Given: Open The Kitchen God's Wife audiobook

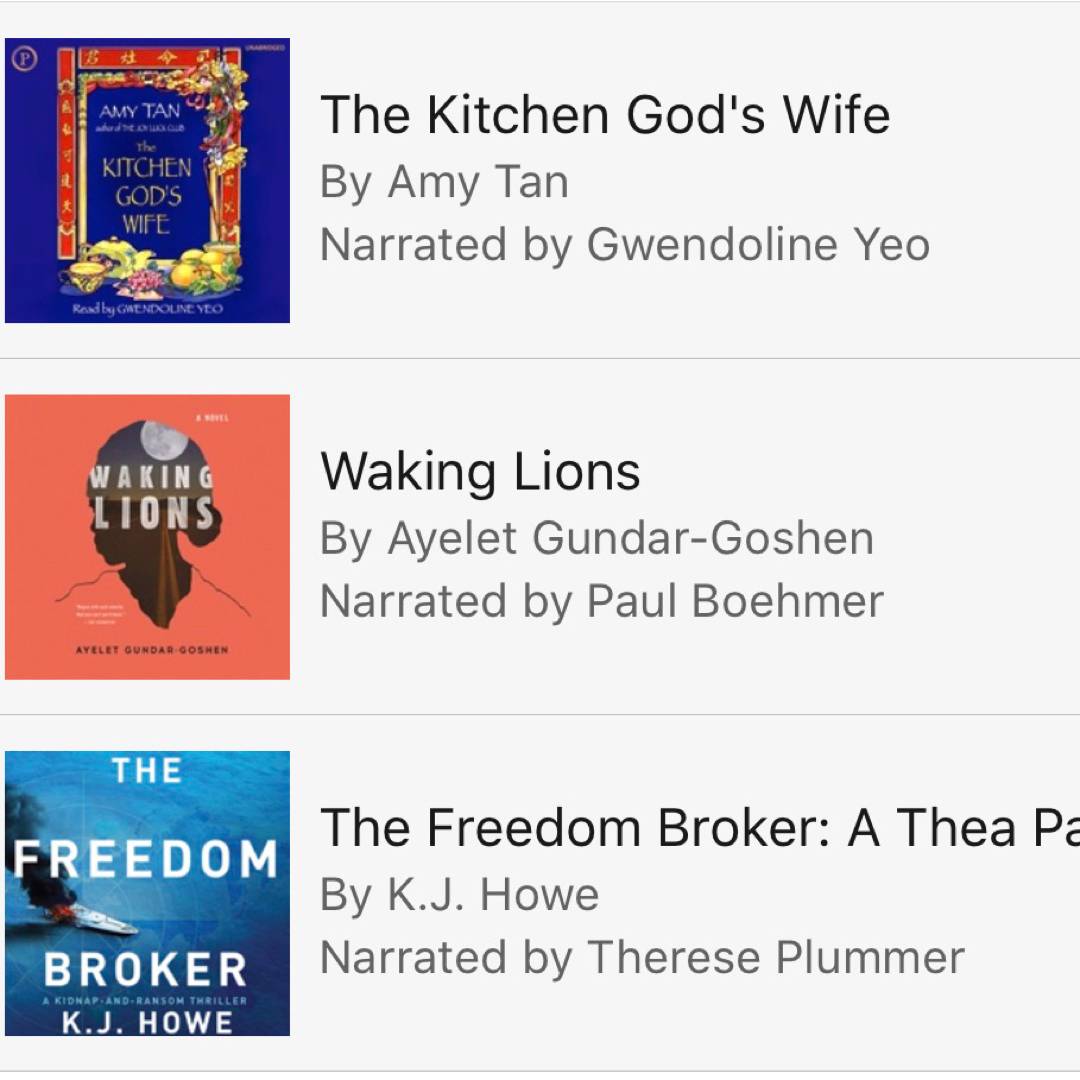Looking at the screenshot, I should (604, 115).
